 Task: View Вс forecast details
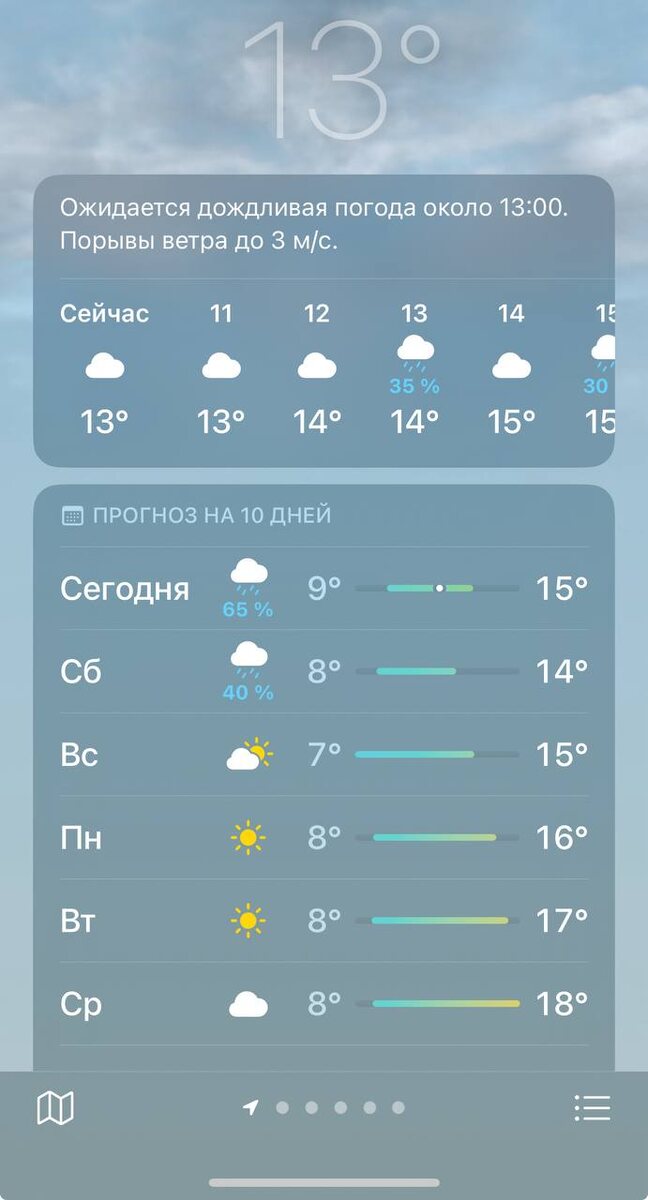(324, 754)
